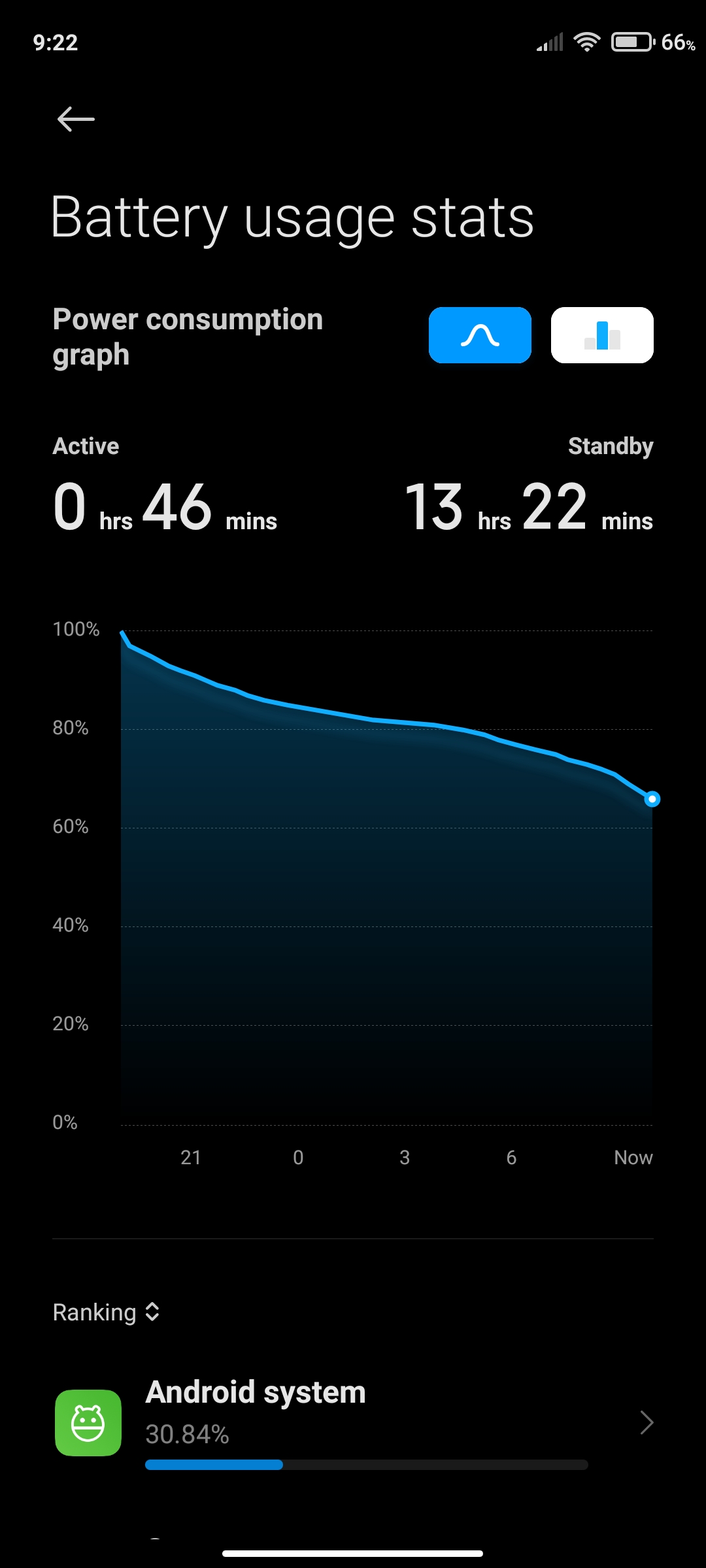The width and height of the screenshot is (706, 1568).
Task: Switch to the bar chart graph view
Action: [602, 335]
